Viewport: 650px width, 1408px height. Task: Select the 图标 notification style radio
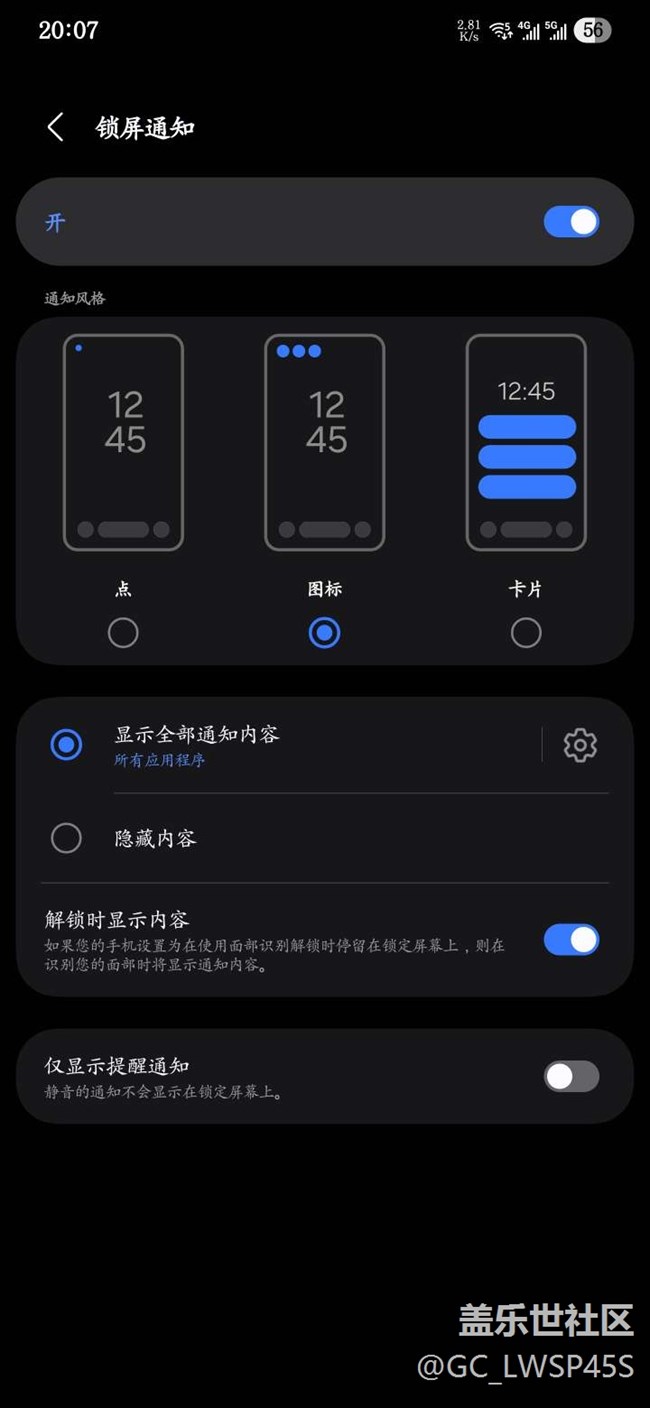tap(324, 632)
